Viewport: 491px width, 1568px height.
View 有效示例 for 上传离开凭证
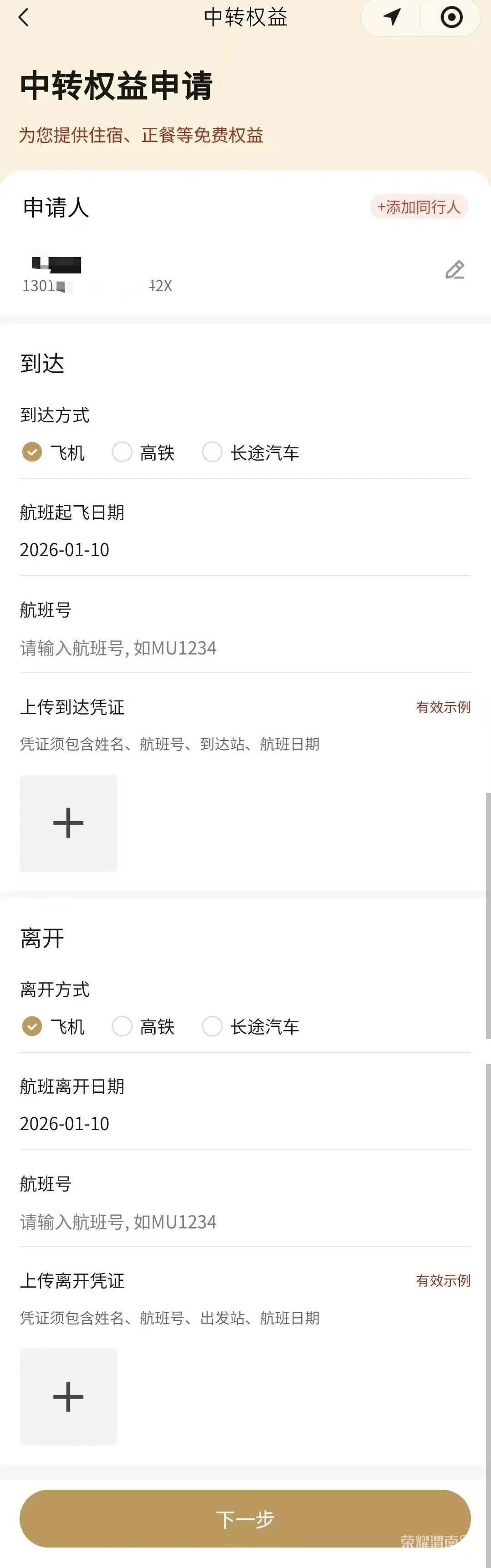point(443,1281)
